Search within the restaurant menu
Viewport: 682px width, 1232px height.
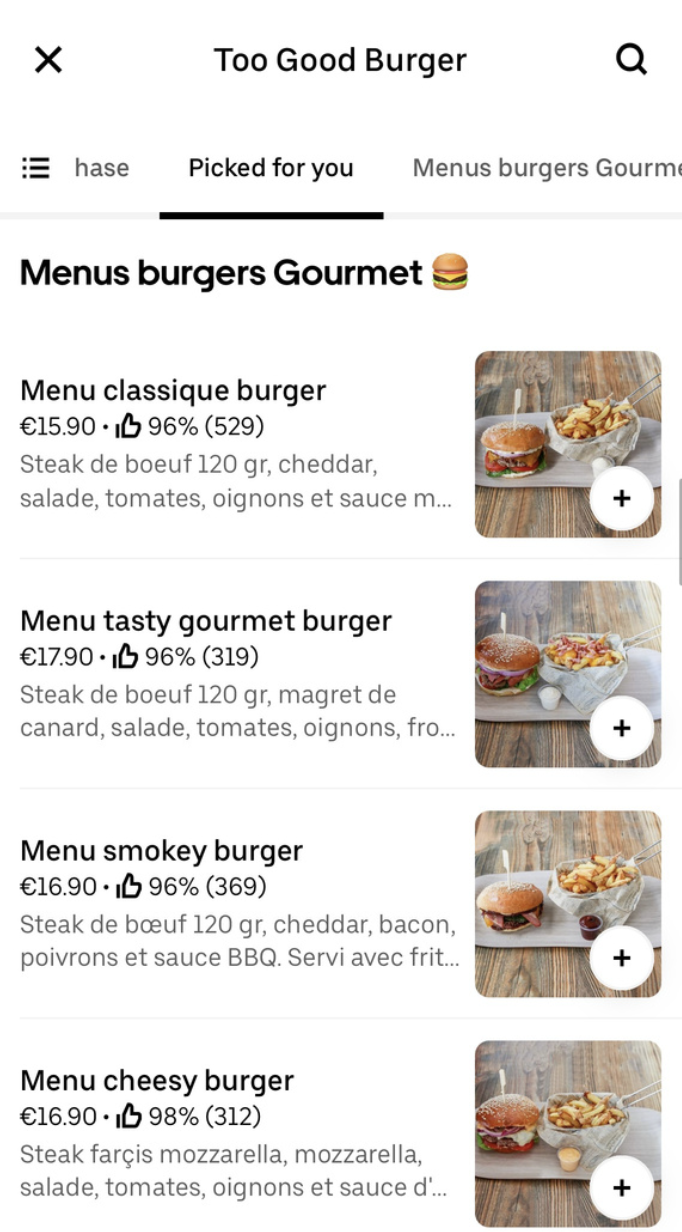(x=631, y=60)
